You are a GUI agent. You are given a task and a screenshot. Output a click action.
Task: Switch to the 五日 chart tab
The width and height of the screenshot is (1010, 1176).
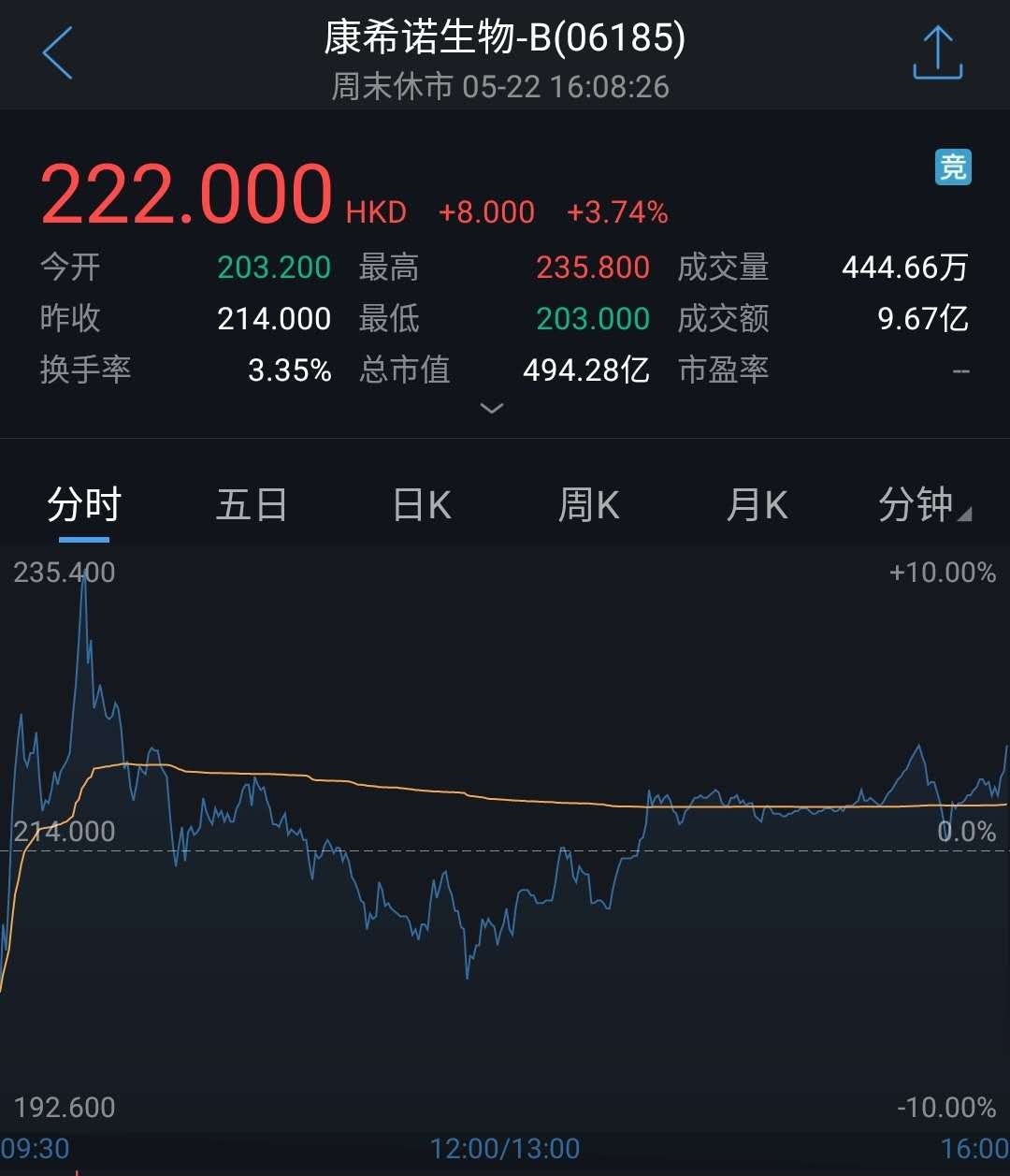click(x=252, y=506)
